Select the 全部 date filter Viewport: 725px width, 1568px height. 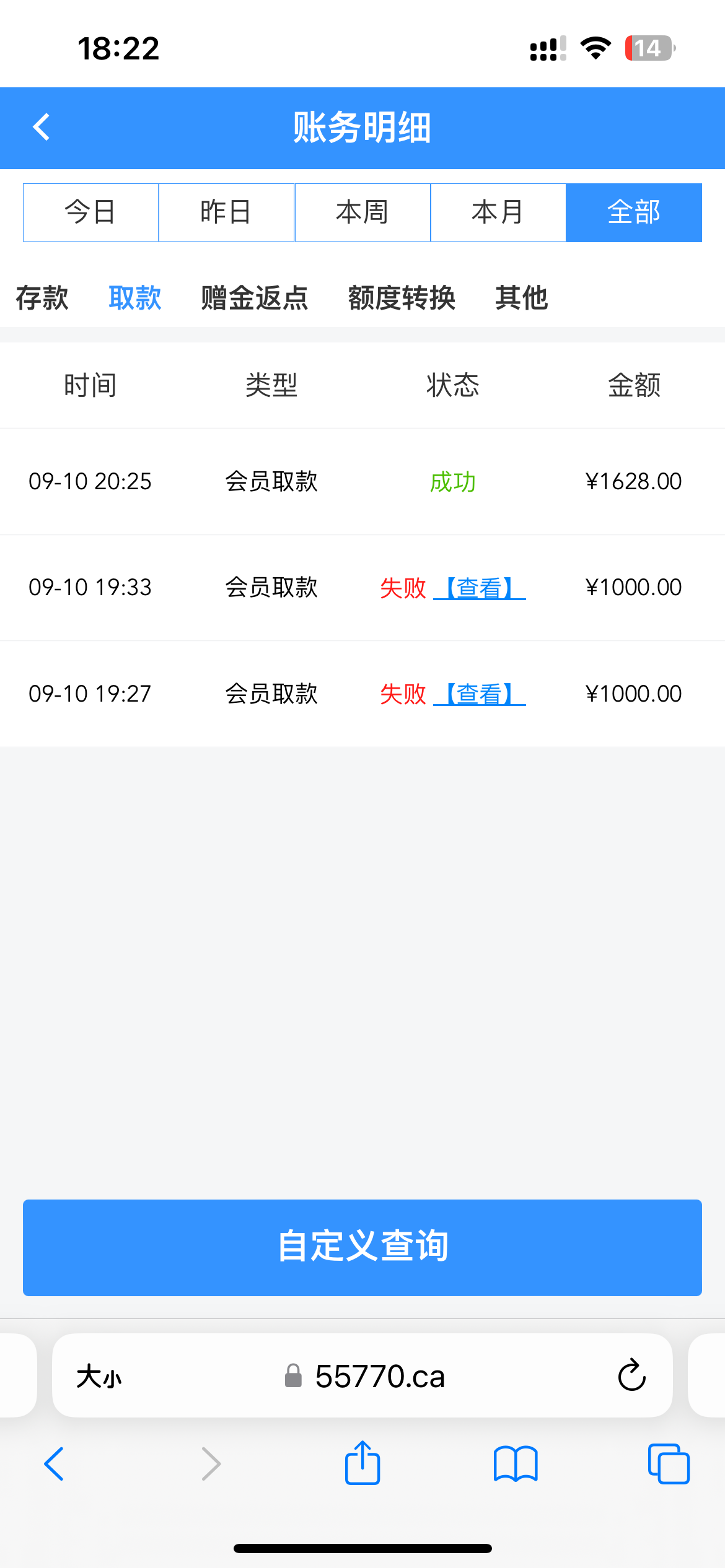click(633, 212)
